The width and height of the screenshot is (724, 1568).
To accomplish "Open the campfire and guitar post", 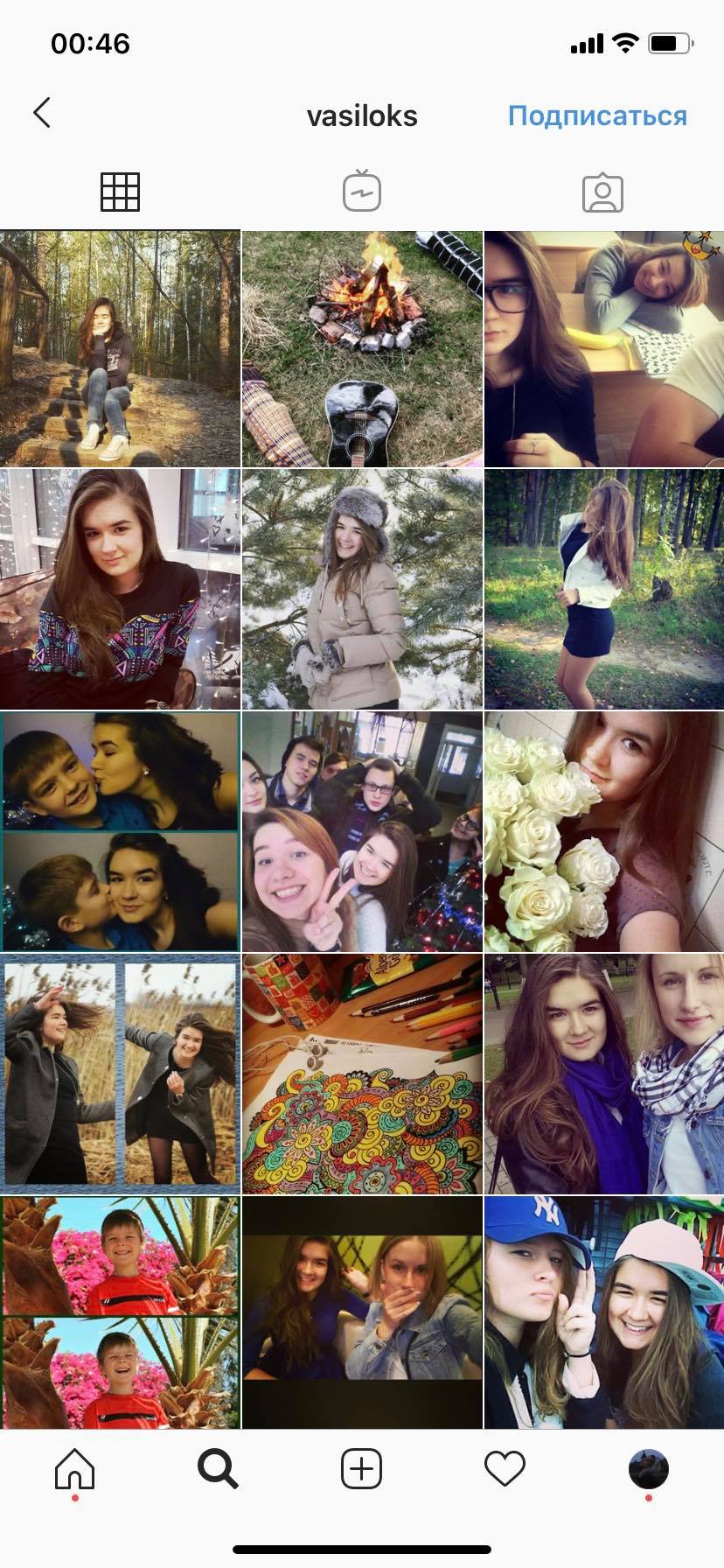I will pos(362,348).
